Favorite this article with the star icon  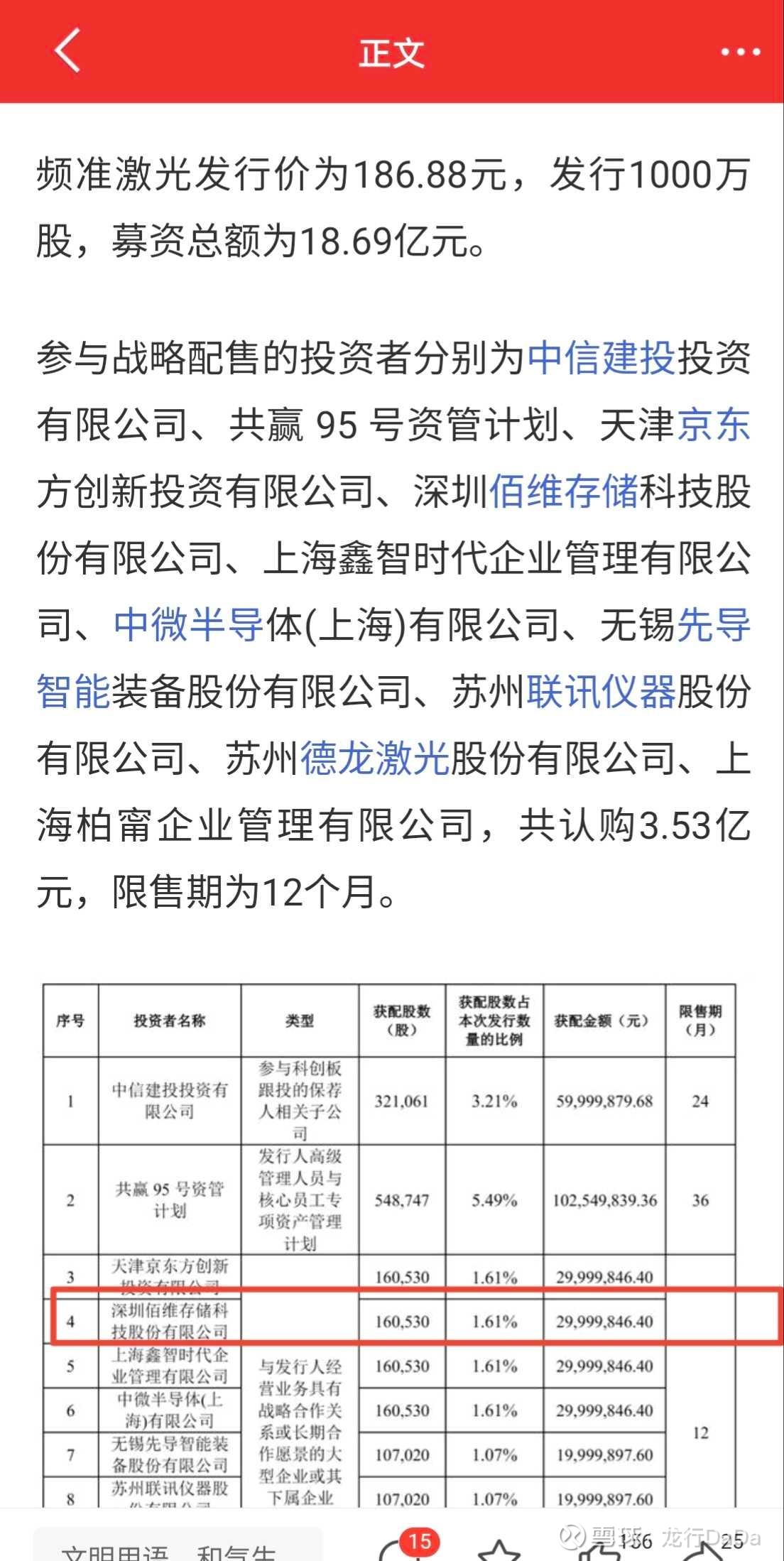click(x=499, y=1550)
